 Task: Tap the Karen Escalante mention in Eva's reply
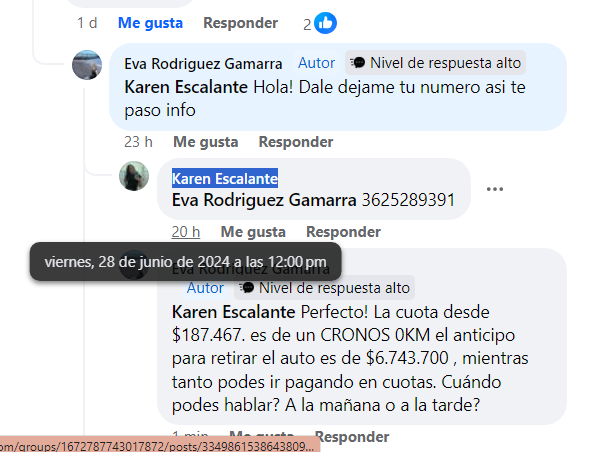pos(186,87)
